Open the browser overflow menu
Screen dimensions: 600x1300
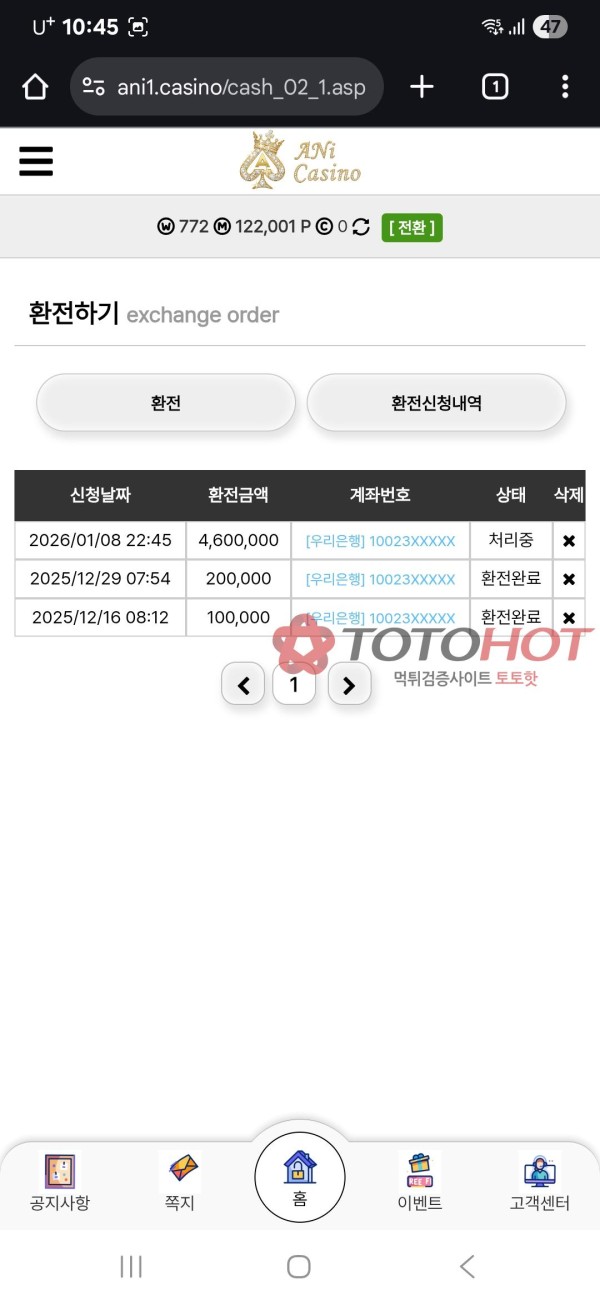pos(565,87)
